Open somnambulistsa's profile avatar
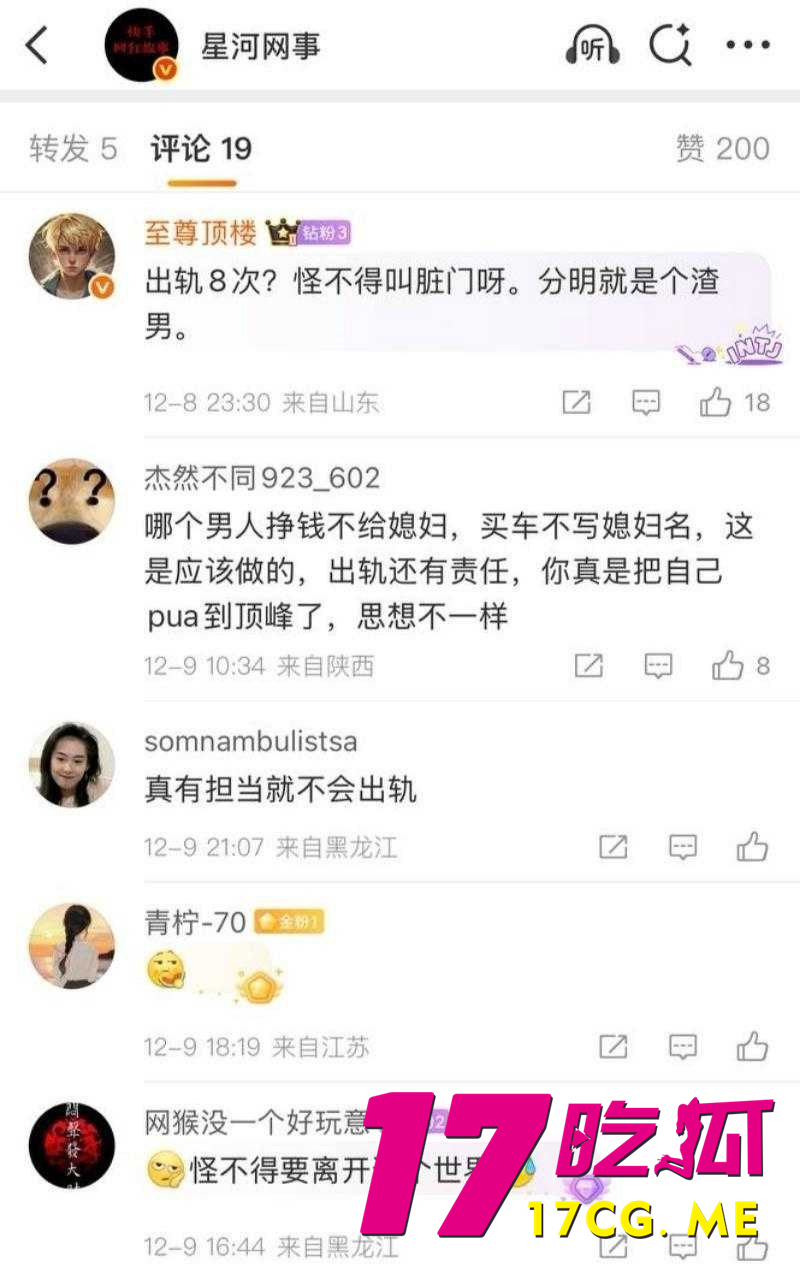The image size is (800, 1279). click(x=71, y=765)
